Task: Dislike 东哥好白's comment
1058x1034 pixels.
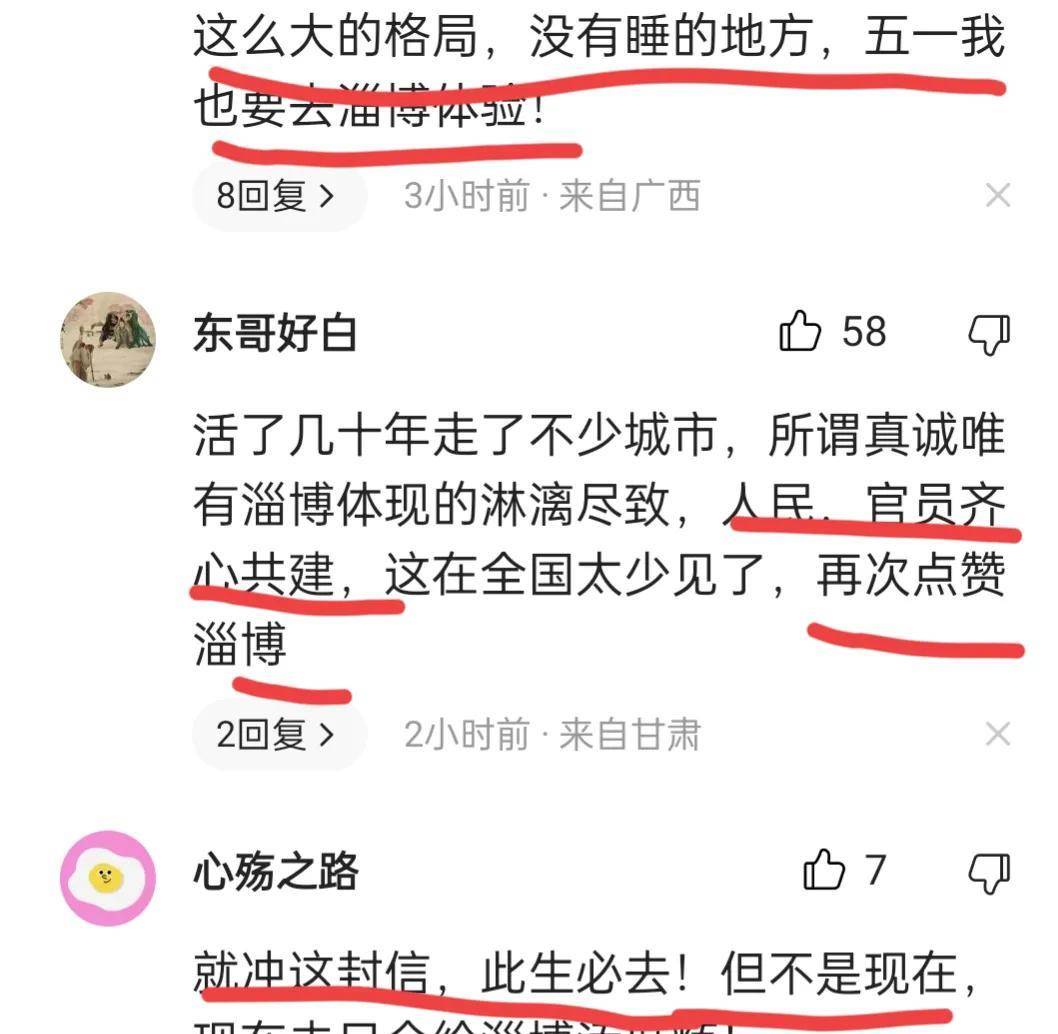Action: click(990, 334)
